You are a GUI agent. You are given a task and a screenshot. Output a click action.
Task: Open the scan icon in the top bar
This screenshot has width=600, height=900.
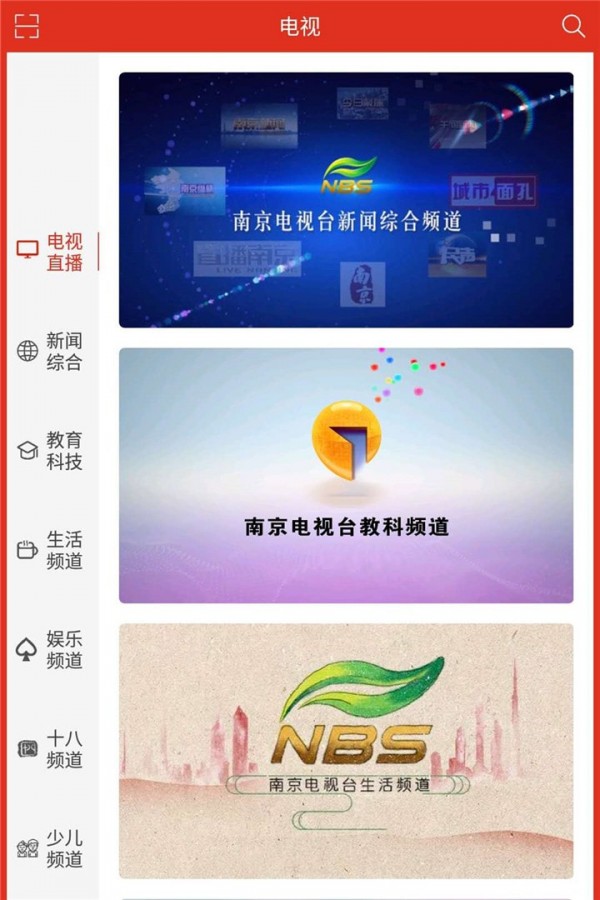pyautogui.click(x=27, y=26)
